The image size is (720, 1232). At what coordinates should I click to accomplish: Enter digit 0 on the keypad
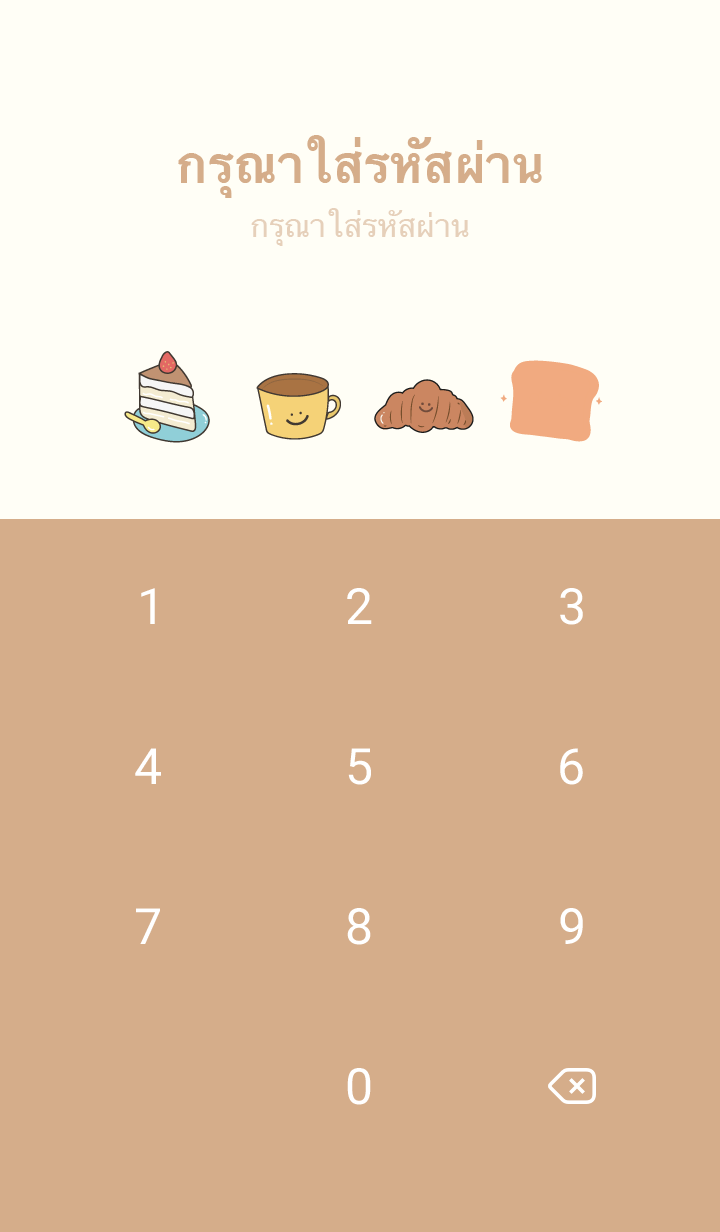(359, 1087)
